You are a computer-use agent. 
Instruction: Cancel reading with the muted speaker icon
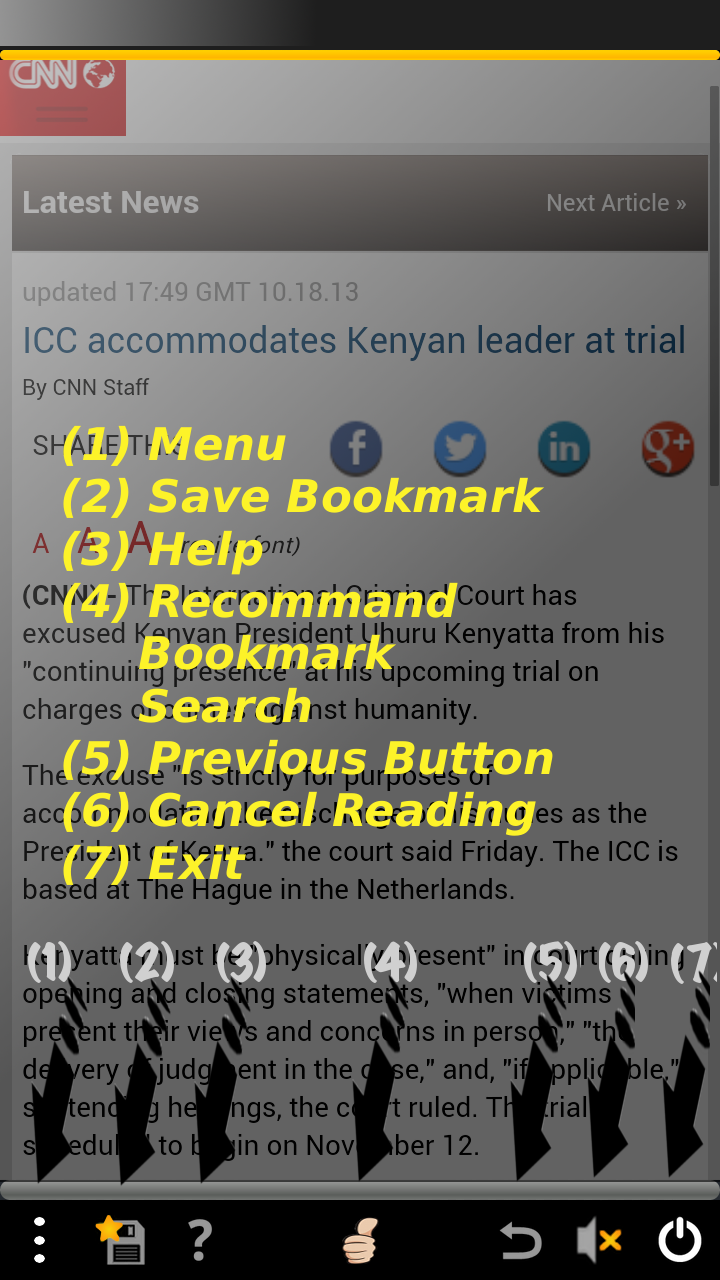pyautogui.click(x=600, y=1241)
